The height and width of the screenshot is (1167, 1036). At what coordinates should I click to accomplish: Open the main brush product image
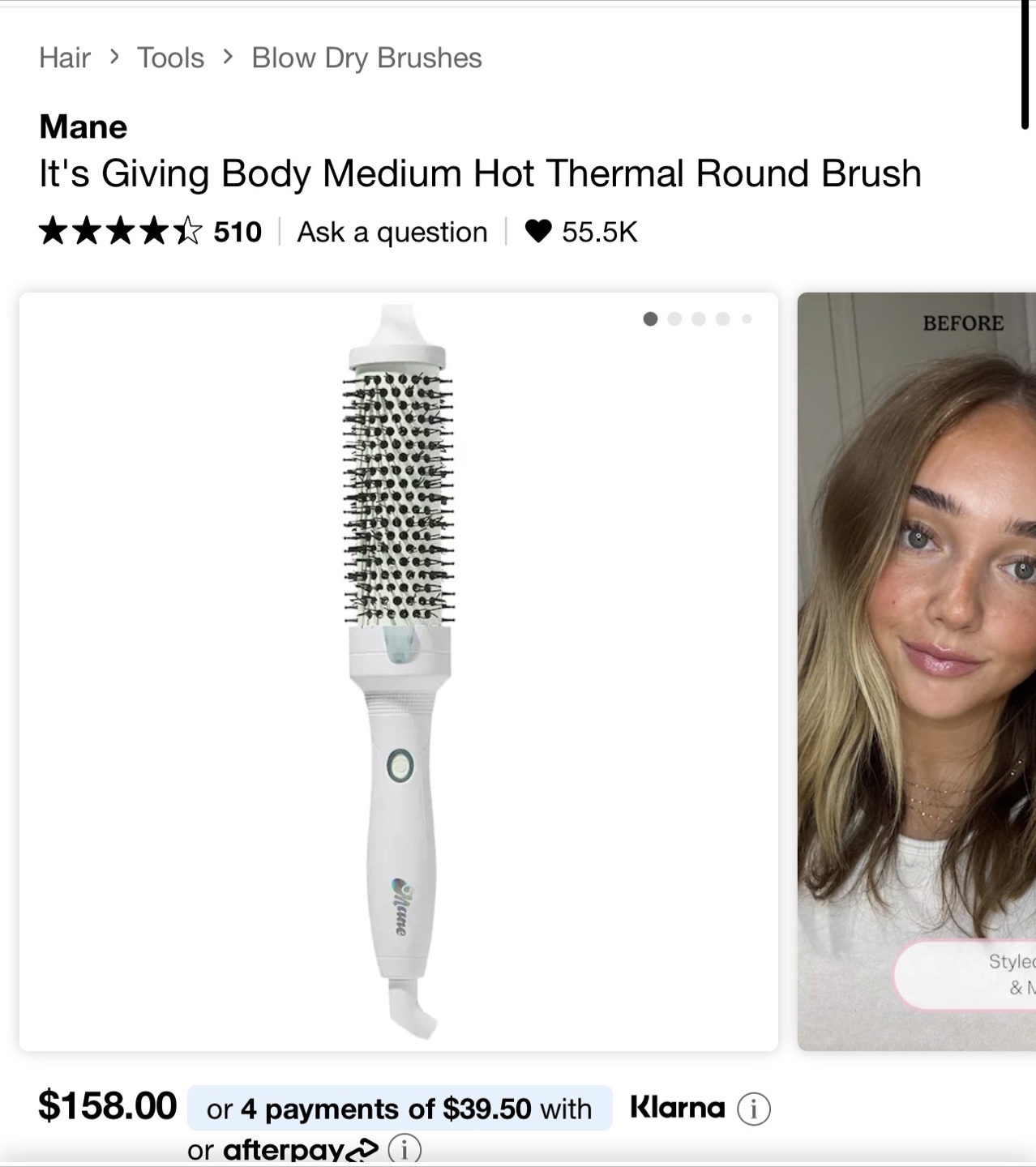coord(399,672)
